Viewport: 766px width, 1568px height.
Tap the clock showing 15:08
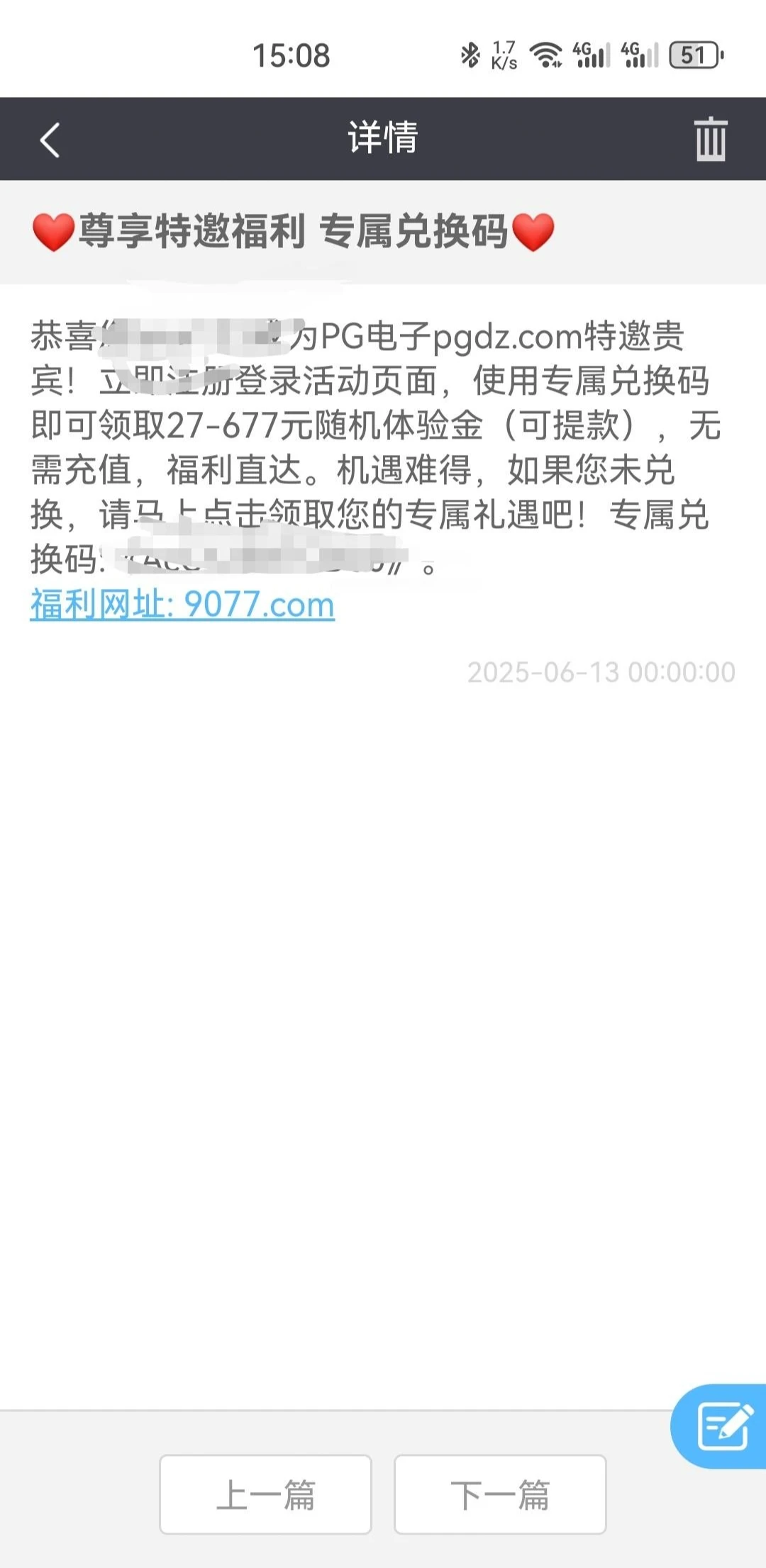pyautogui.click(x=293, y=57)
